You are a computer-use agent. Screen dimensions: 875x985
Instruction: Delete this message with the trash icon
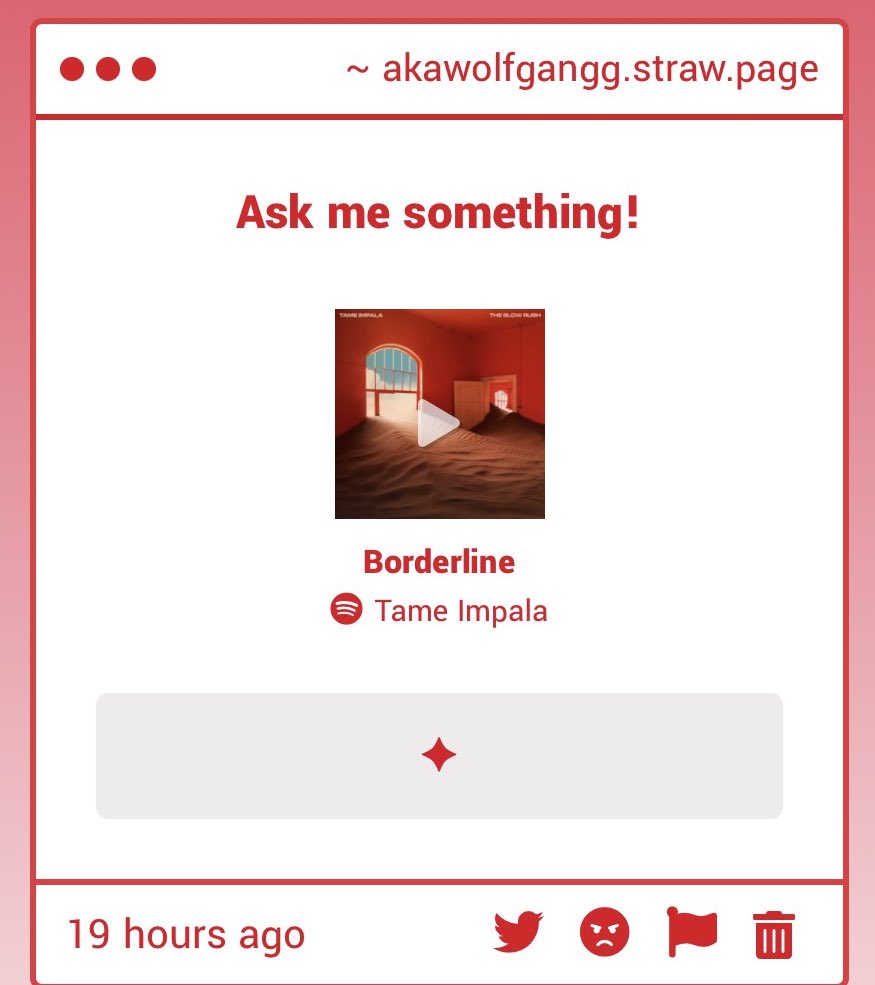[x=774, y=935]
